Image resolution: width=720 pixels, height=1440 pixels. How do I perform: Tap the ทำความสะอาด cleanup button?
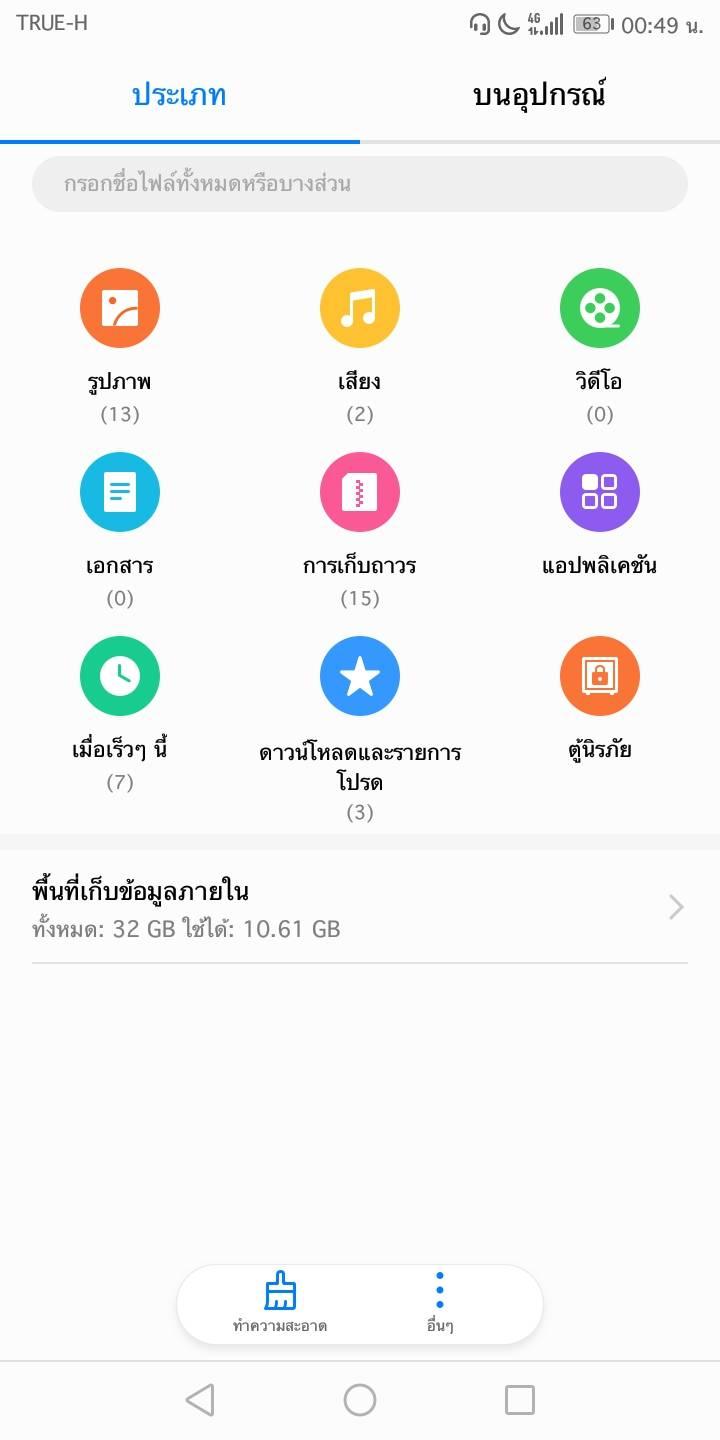tap(280, 1304)
